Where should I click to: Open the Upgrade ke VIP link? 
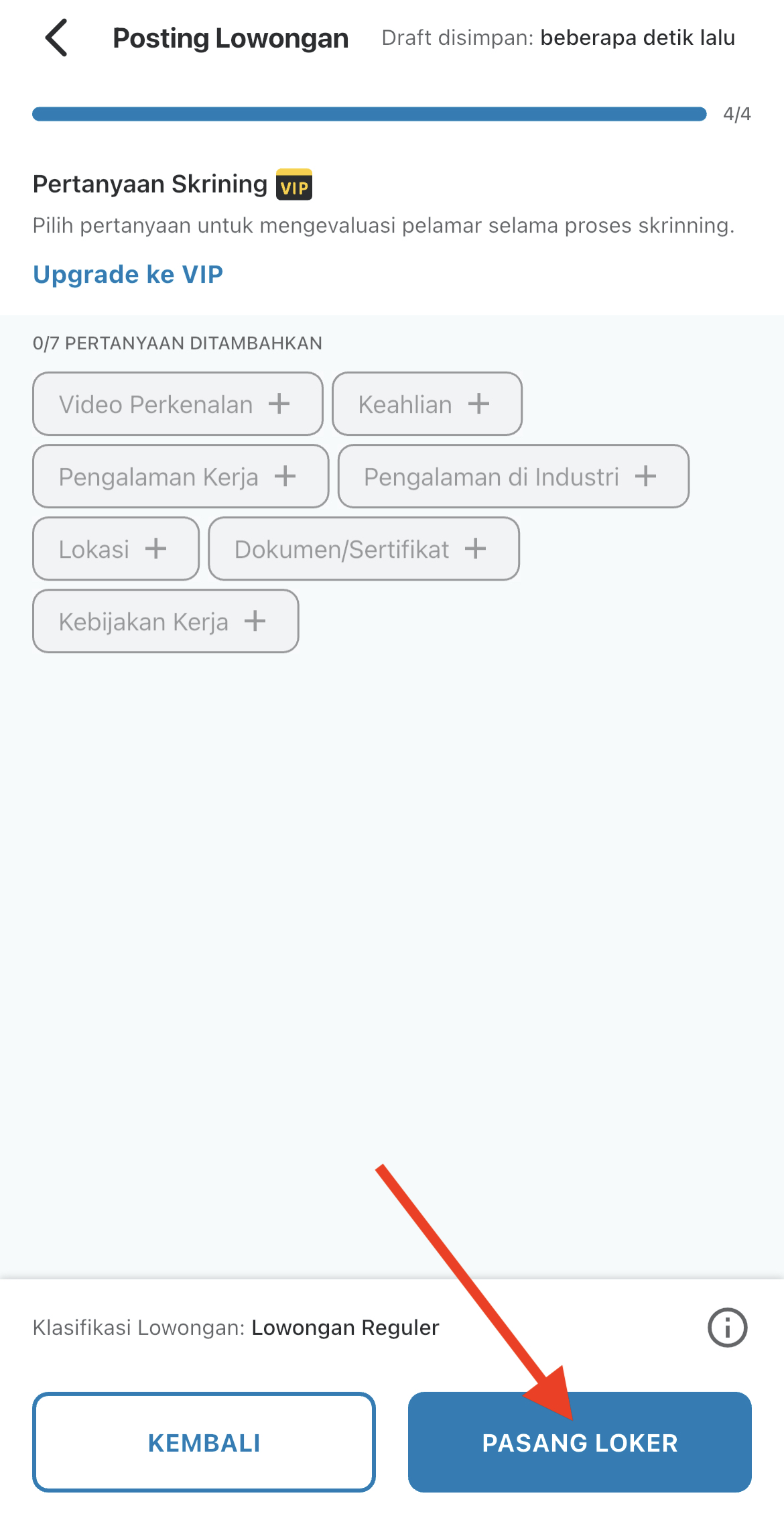click(x=128, y=274)
